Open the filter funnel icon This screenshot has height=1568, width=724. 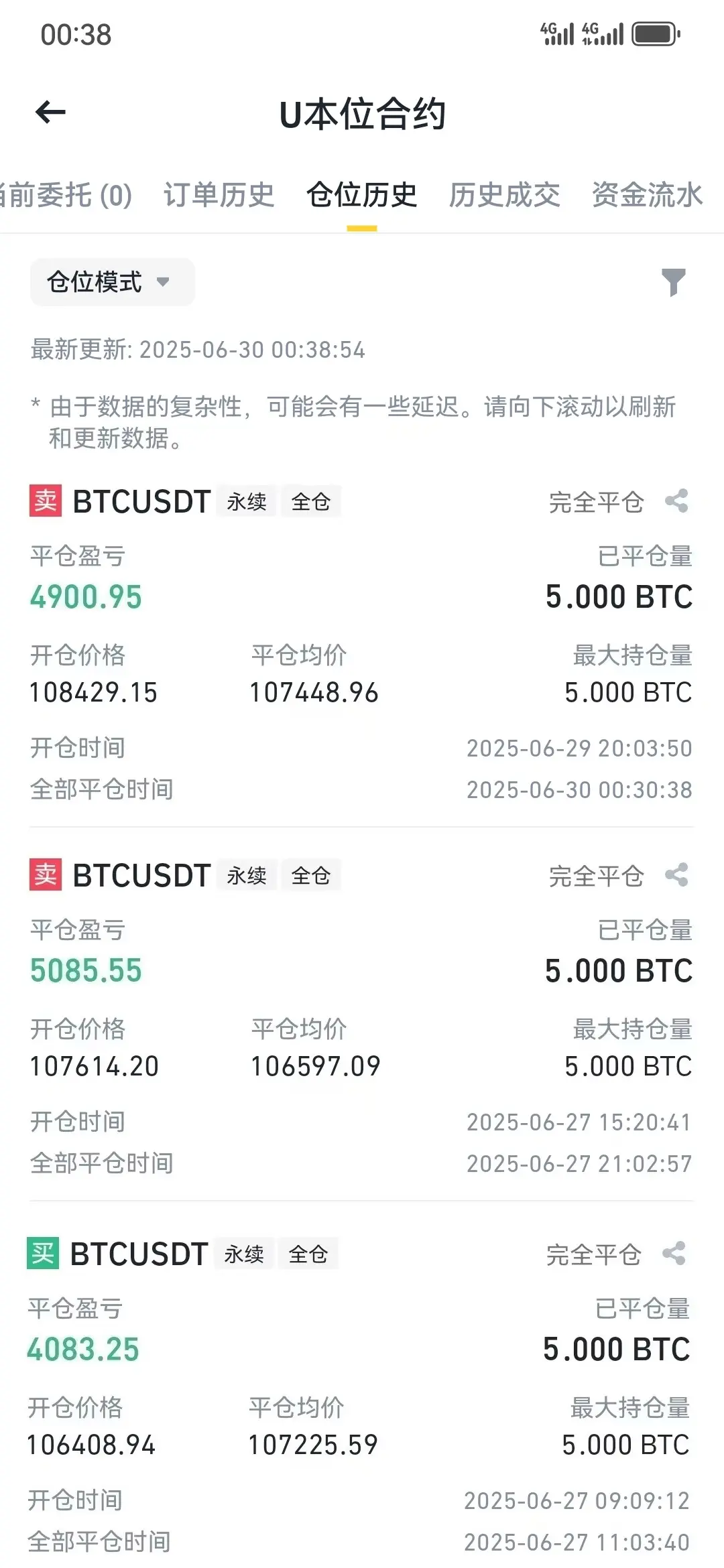click(x=674, y=282)
